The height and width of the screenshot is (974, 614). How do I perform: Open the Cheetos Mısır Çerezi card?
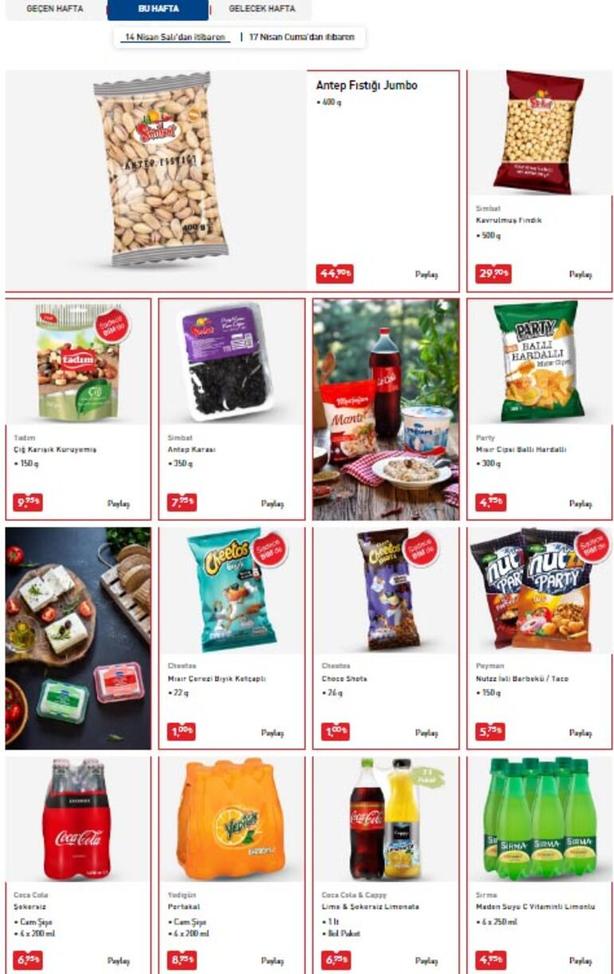coord(231,592)
